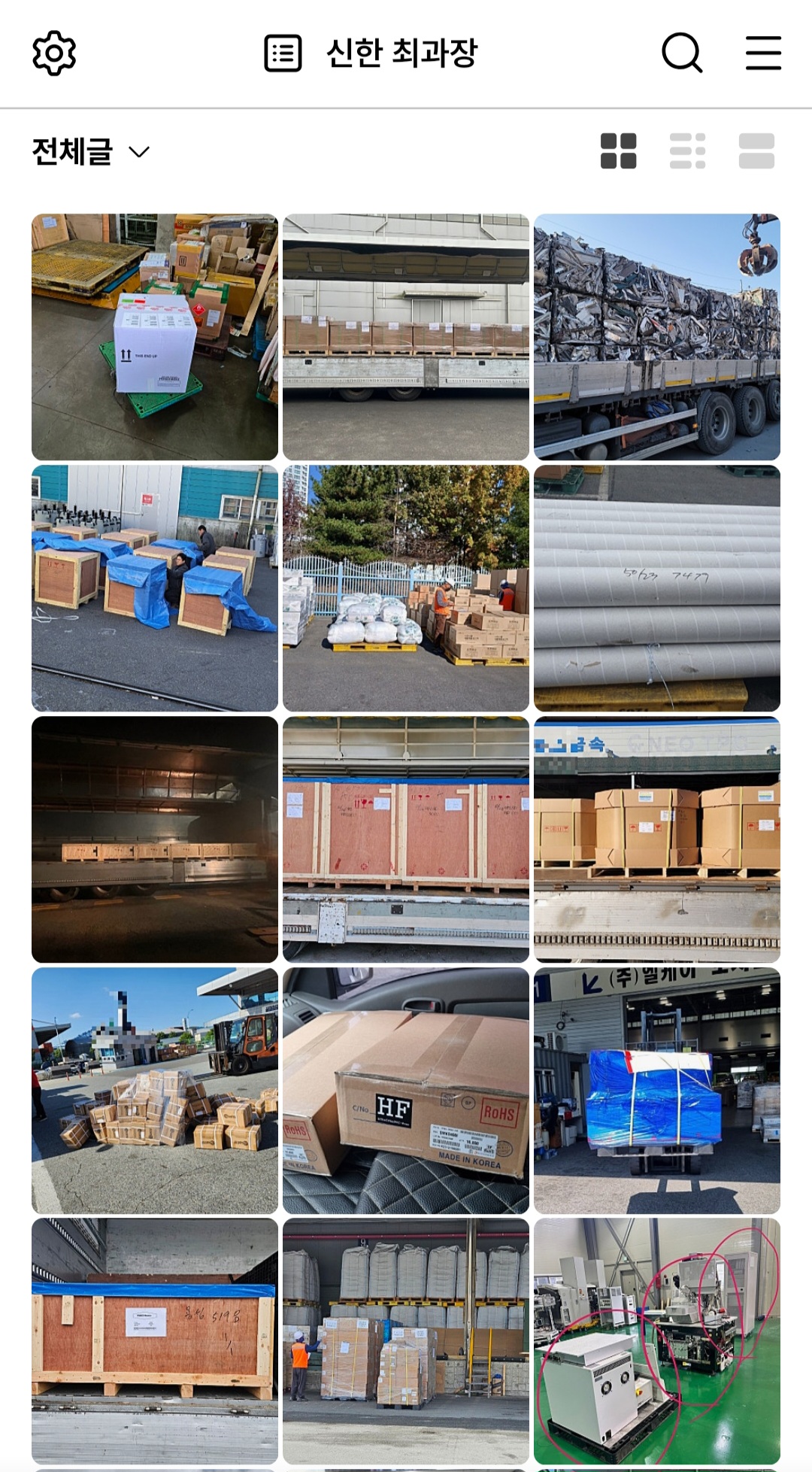Open the HF RoHS cardboard box post

pyautogui.click(x=406, y=1091)
